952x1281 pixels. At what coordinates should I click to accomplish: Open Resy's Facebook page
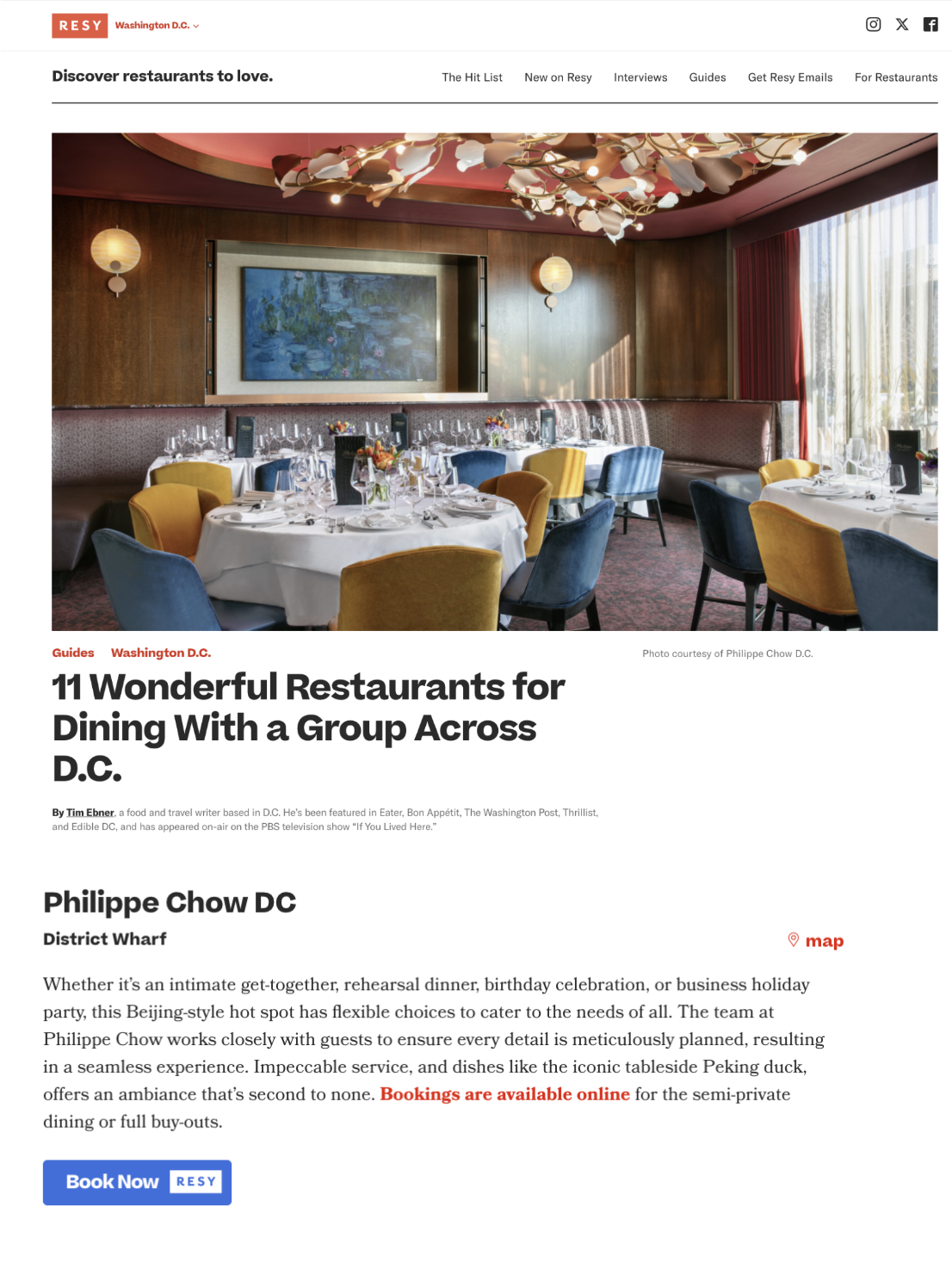click(x=930, y=25)
